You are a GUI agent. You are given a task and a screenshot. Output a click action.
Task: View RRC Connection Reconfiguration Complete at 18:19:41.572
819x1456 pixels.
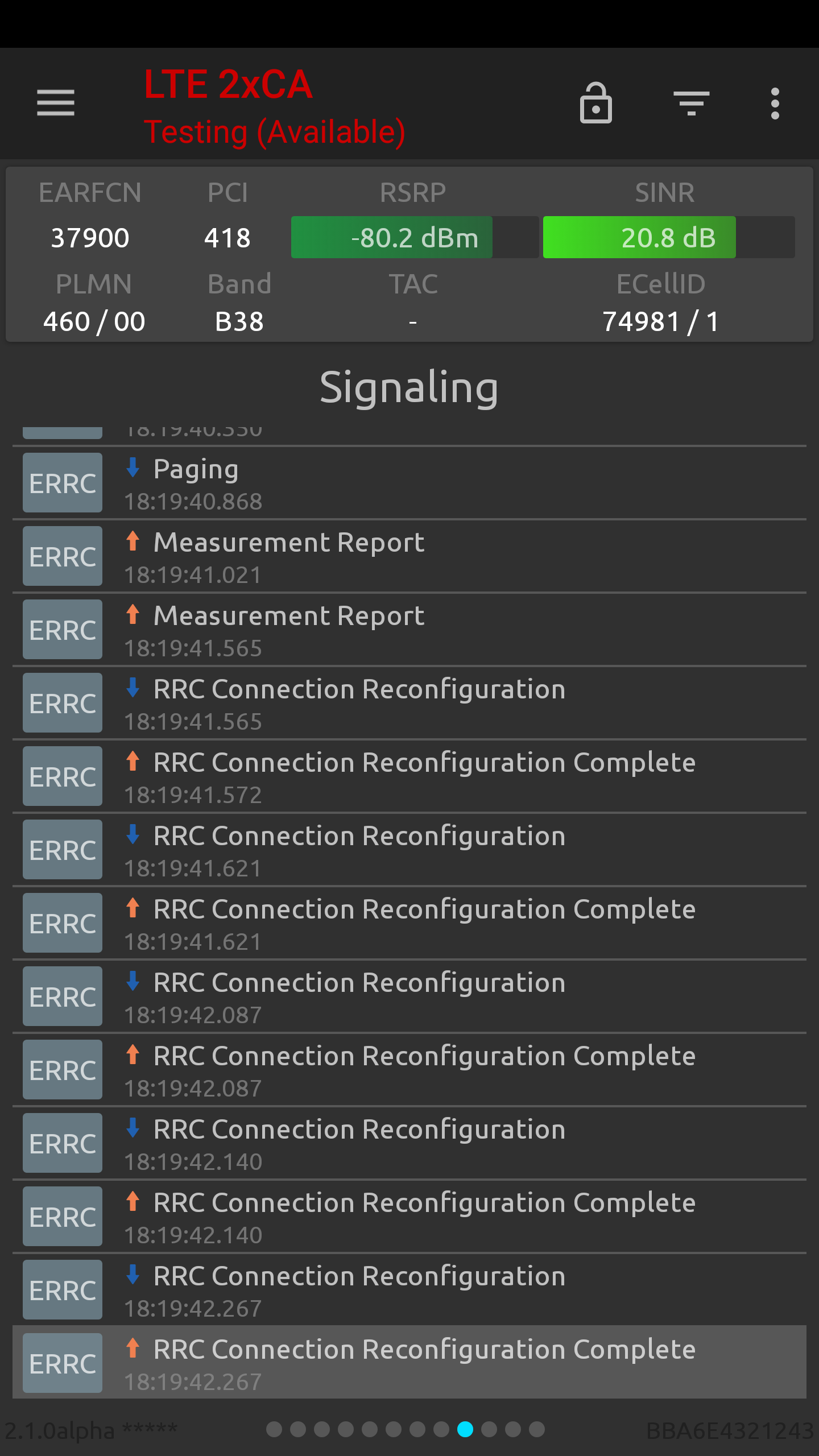[409, 776]
